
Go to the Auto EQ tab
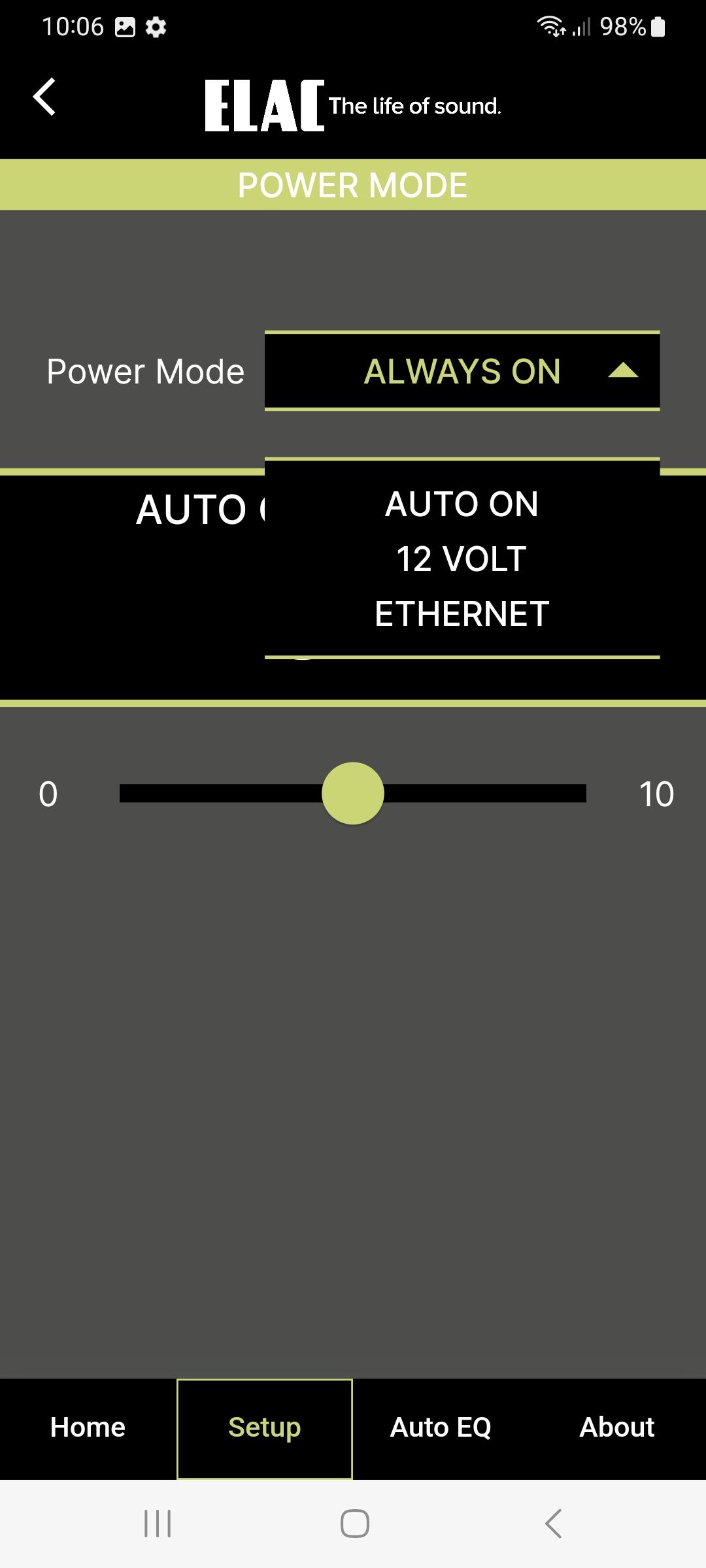(x=441, y=1428)
